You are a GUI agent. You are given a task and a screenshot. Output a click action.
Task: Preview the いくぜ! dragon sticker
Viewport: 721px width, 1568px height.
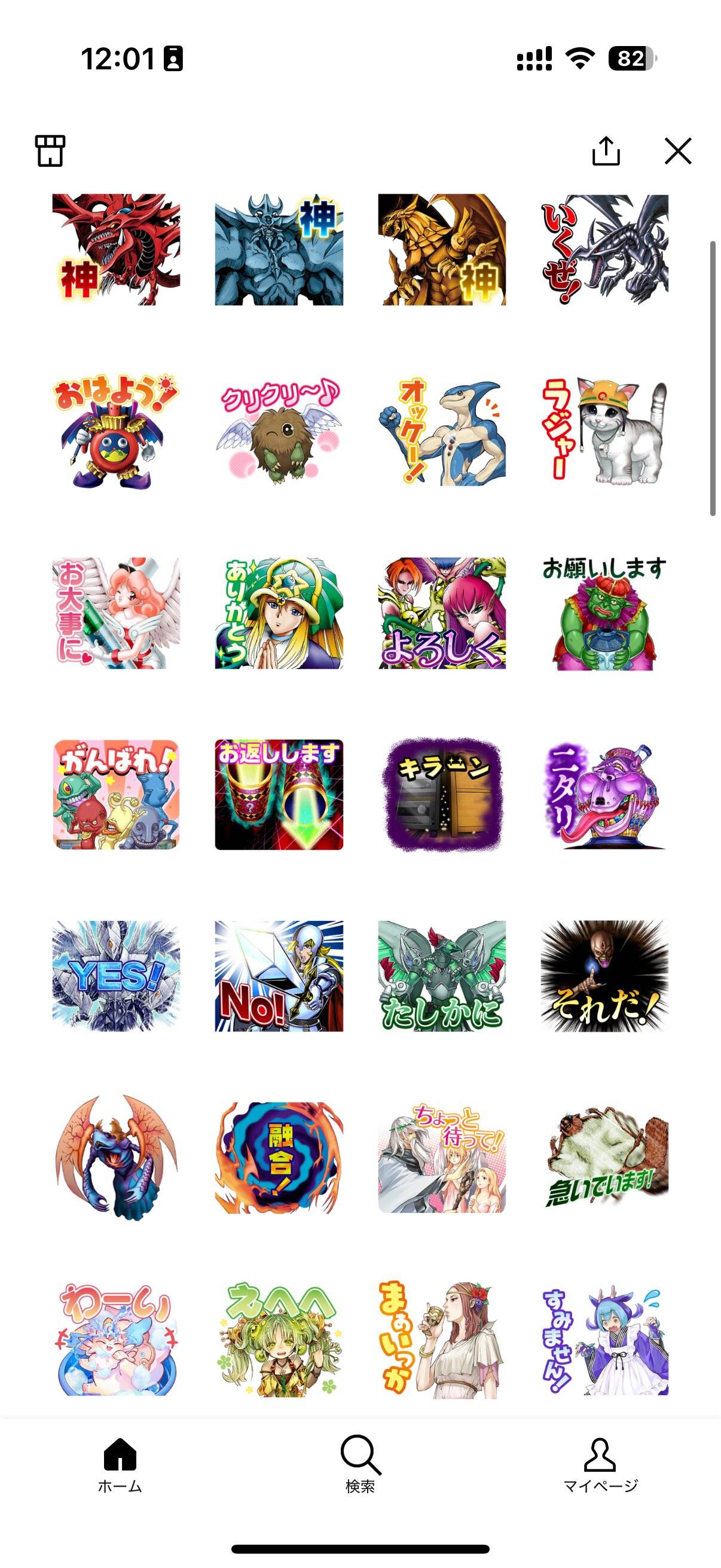[605, 249]
